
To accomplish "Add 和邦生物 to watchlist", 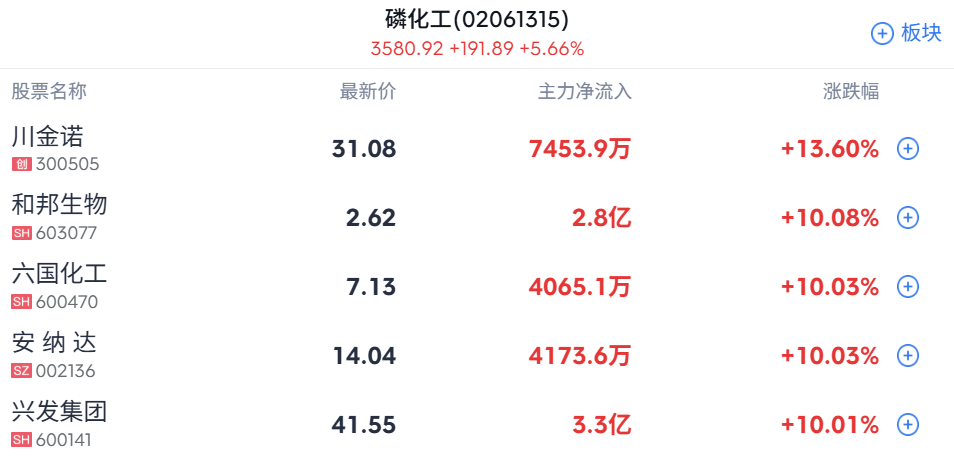I will coord(907,217).
